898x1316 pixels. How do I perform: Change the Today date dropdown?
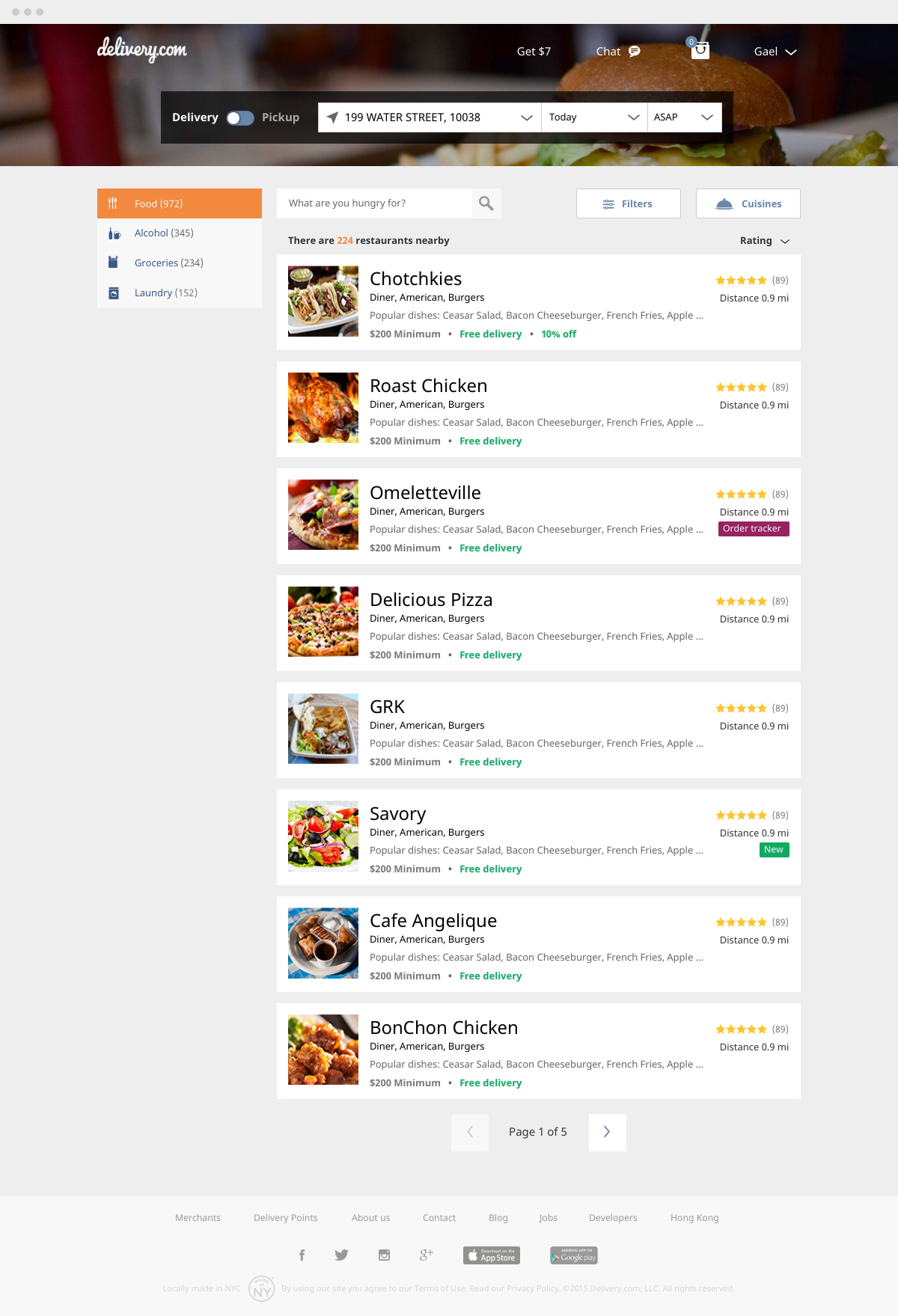(594, 117)
